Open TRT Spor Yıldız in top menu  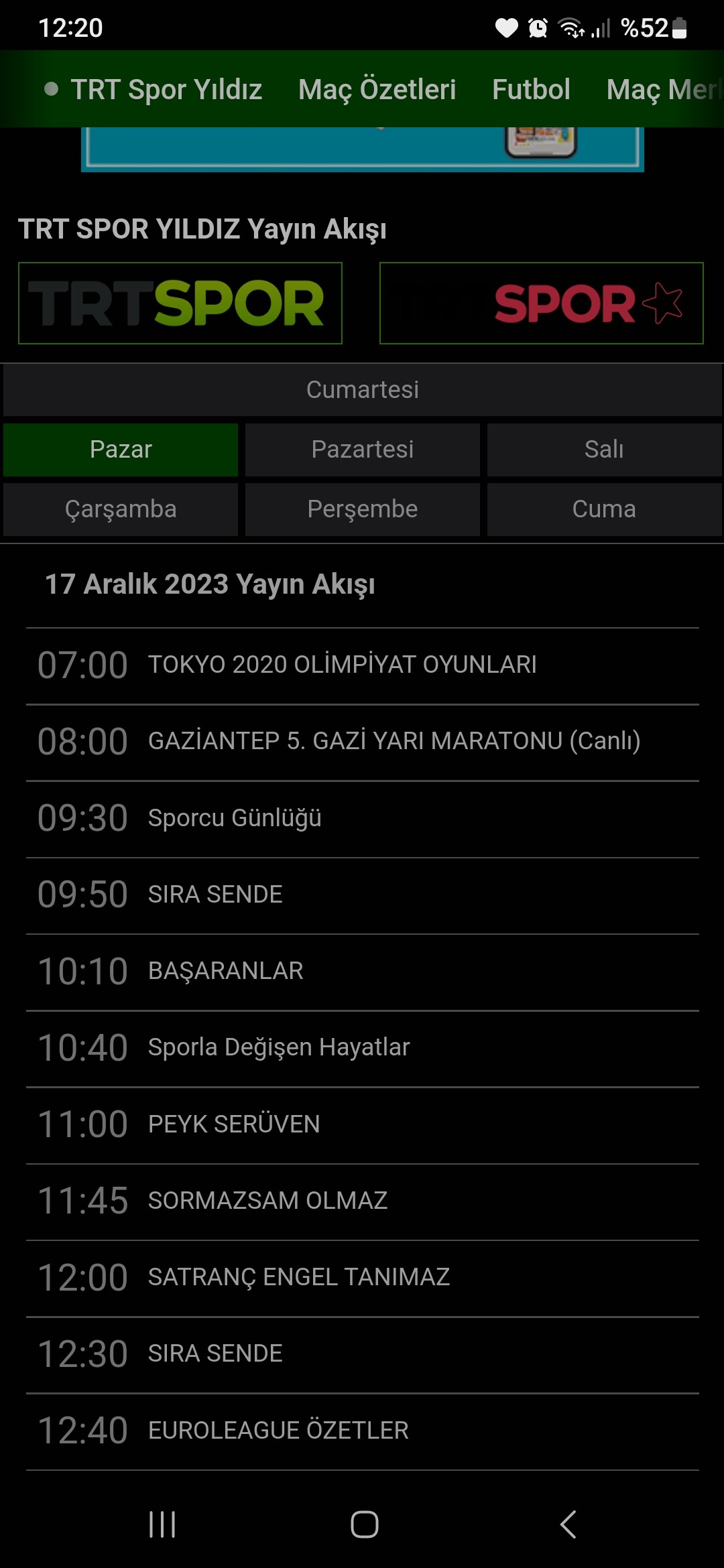tap(166, 89)
